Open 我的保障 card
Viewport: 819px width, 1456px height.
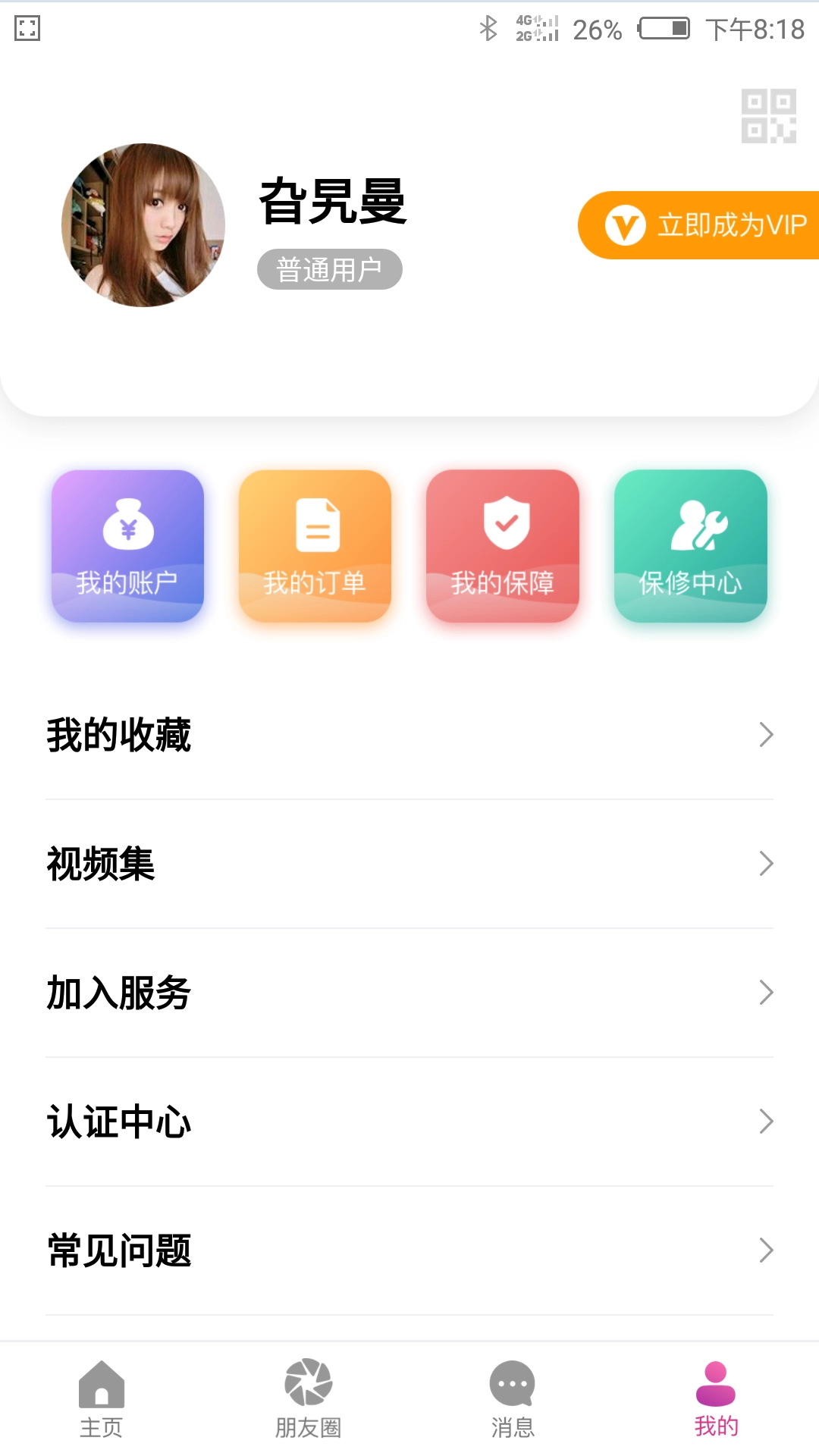[x=503, y=546]
